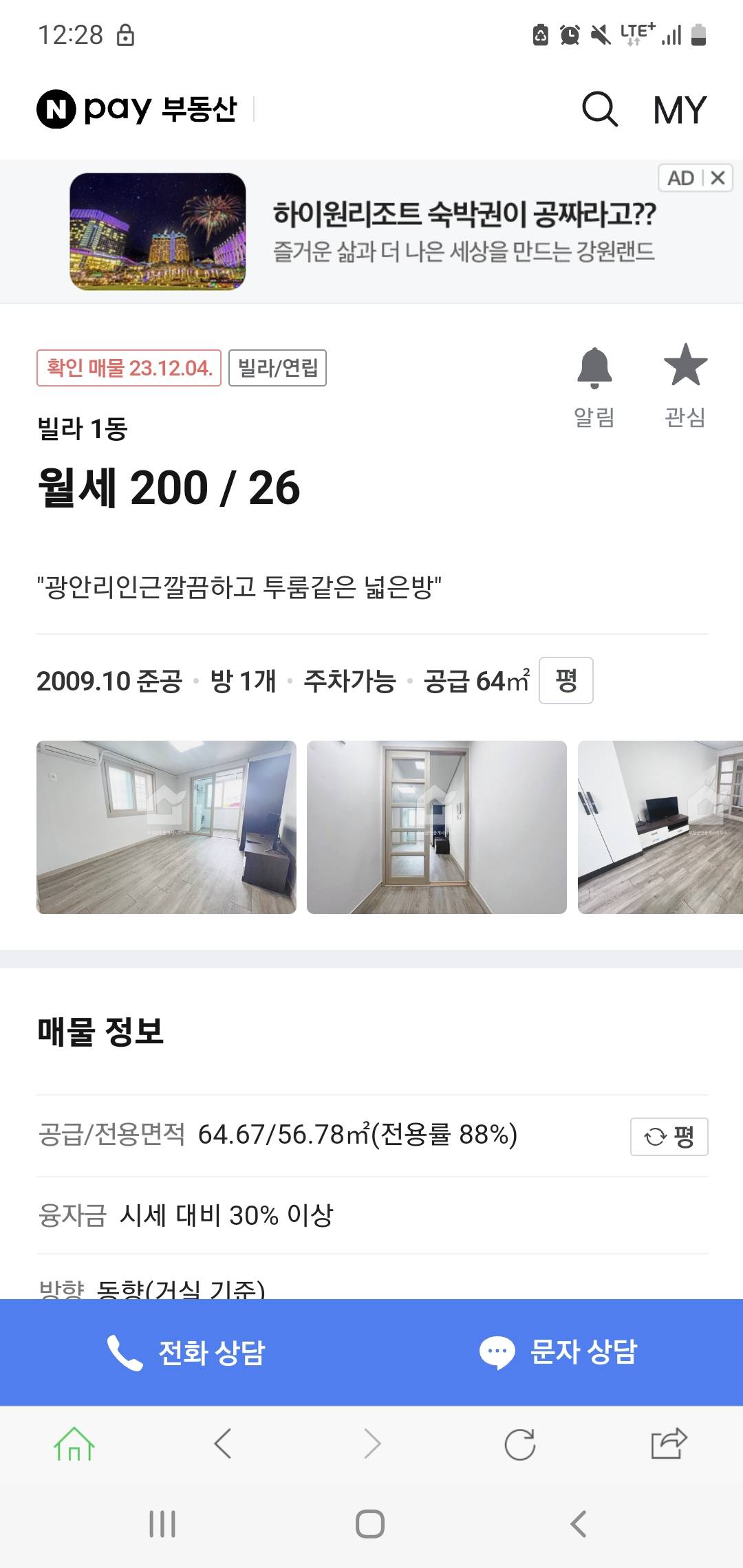This screenshot has width=743, height=1568.
Task: Start 문자 상담 text consultation
Action: [x=557, y=1352]
